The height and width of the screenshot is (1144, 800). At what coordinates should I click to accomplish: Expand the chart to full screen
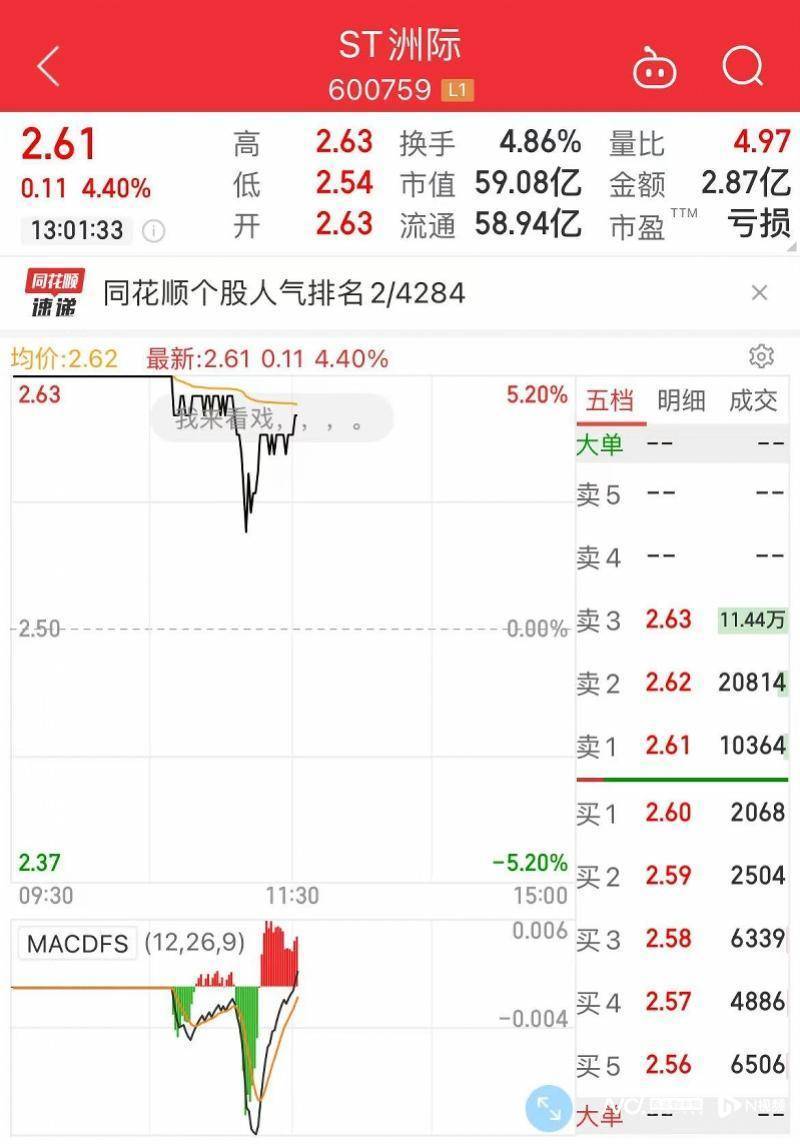click(548, 1109)
